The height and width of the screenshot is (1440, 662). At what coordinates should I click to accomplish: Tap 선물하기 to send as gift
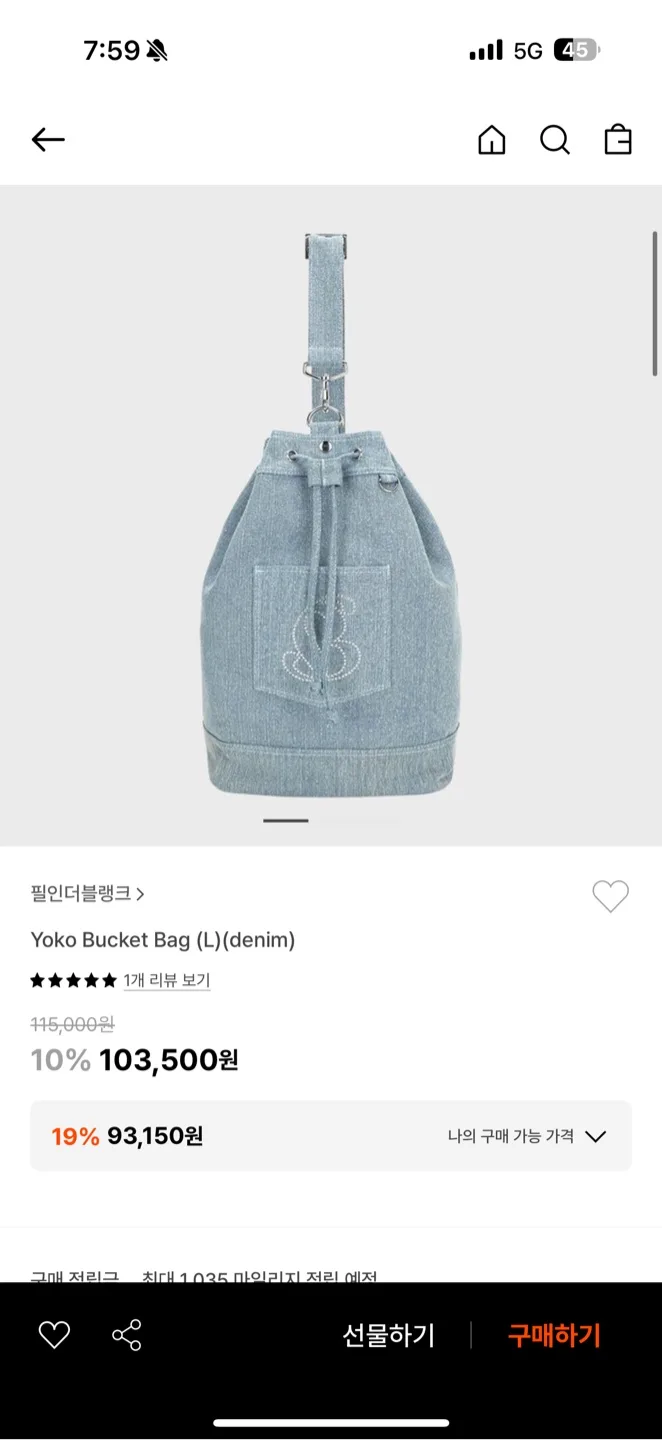[x=389, y=1335]
